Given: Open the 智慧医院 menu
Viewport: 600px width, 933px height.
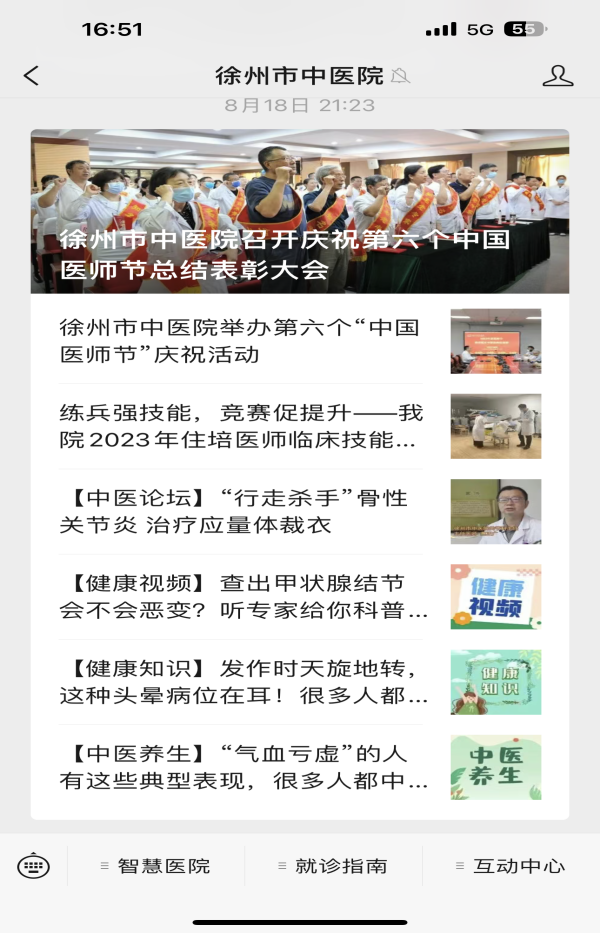Looking at the screenshot, I should tap(156, 866).
